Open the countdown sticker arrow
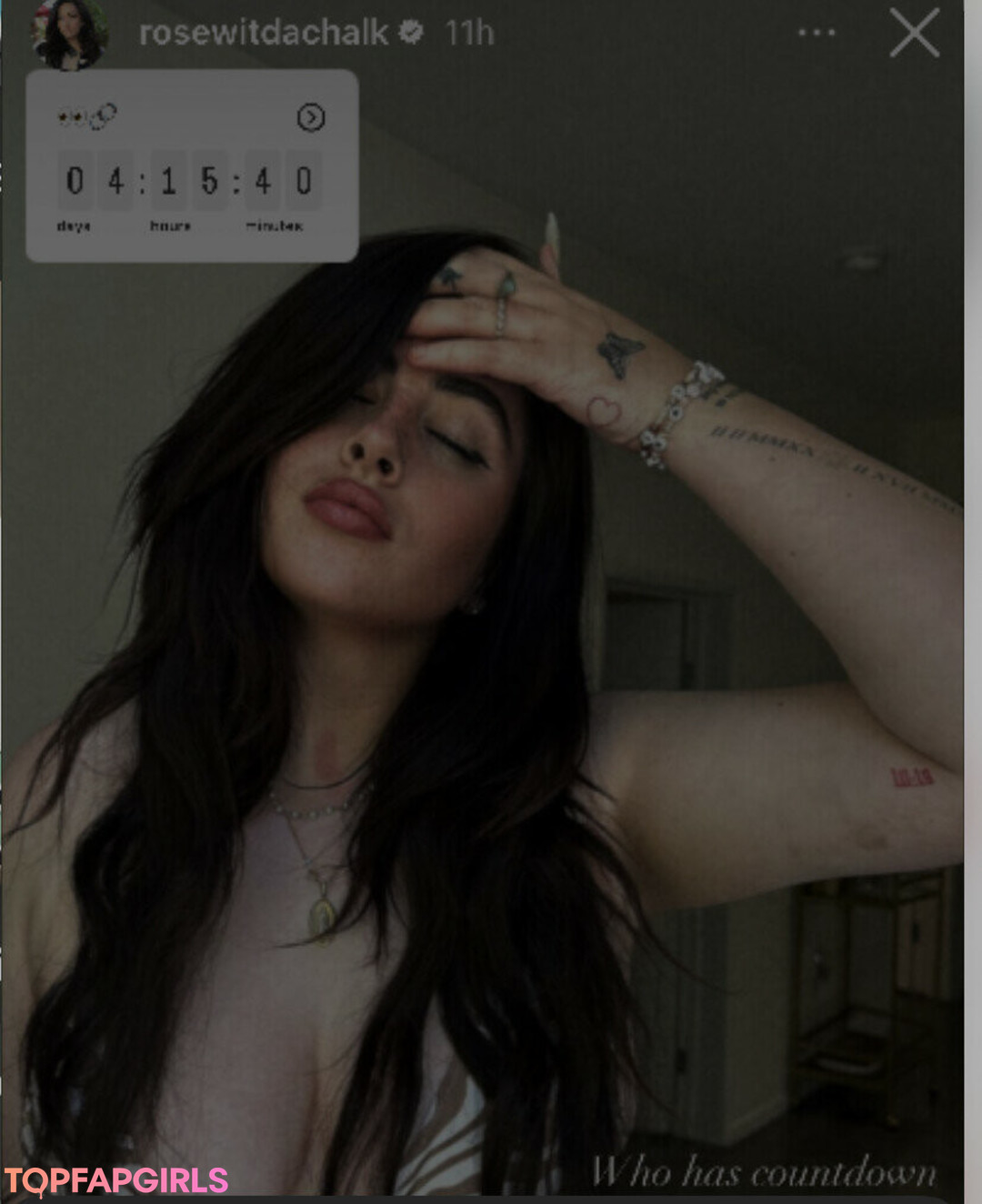Image resolution: width=982 pixels, height=1204 pixels. pyautogui.click(x=311, y=117)
